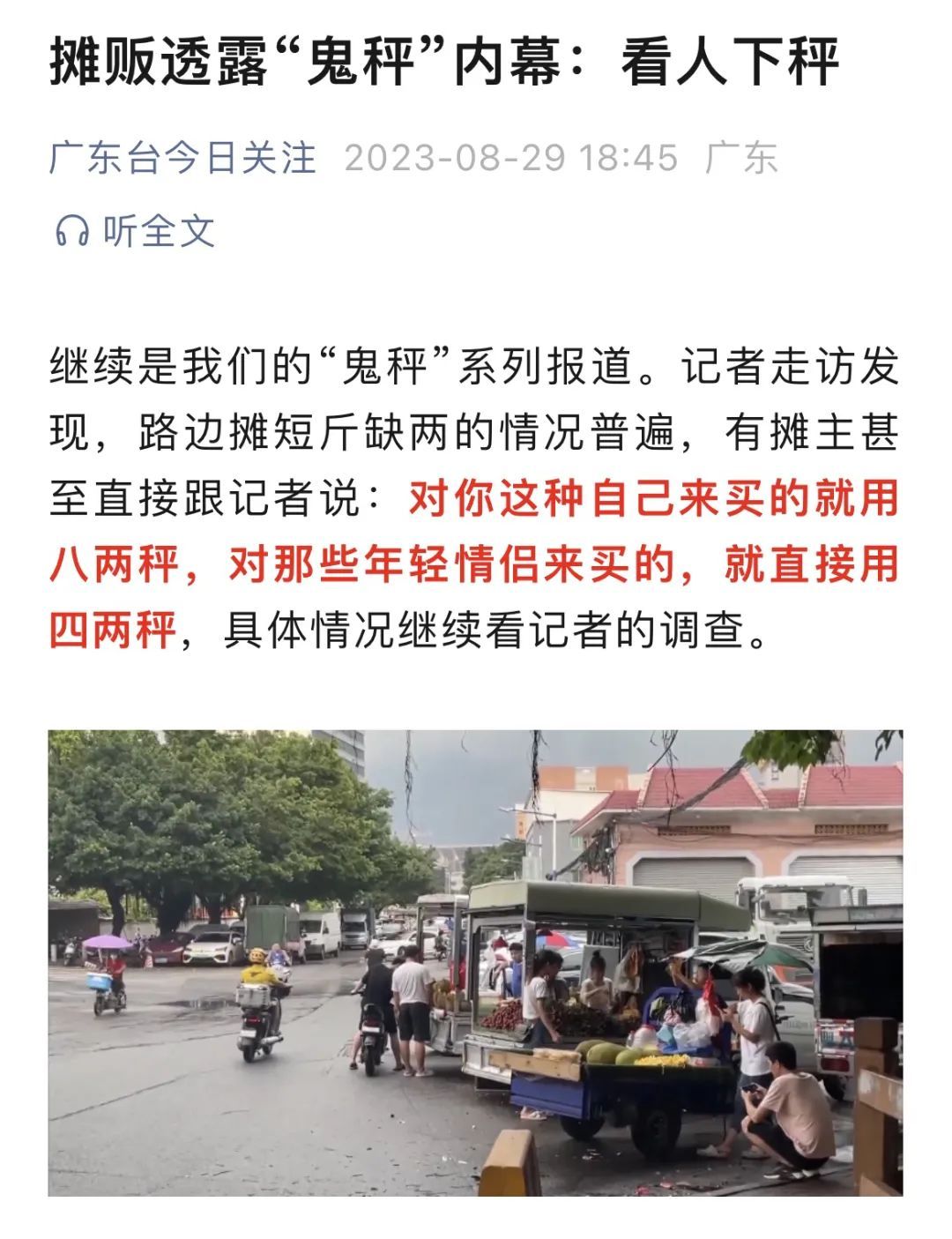The height and width of the screenshot is (1239, 952).
Task: Open the street stall video image
Action: coord(475,962)
